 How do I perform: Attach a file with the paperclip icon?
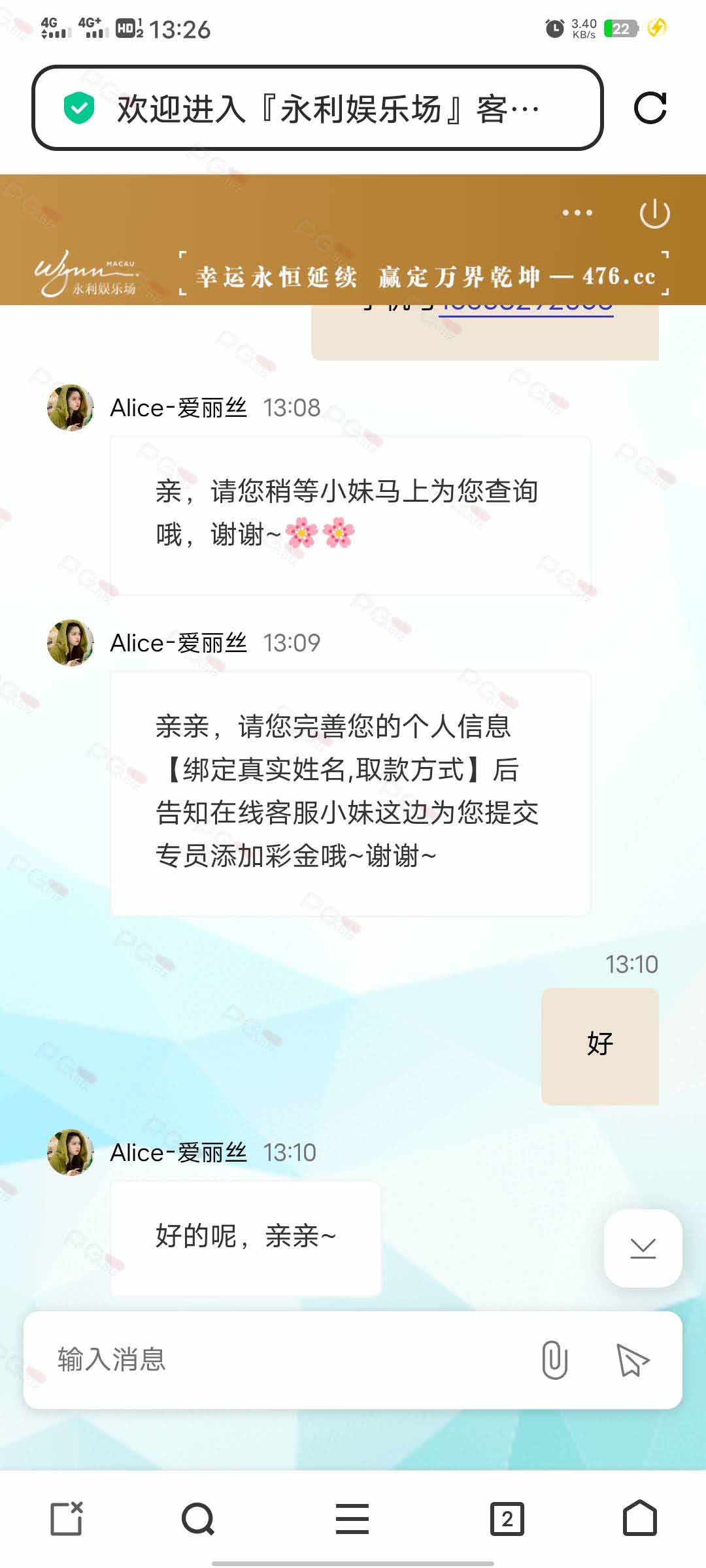[x=554, y=1360]
